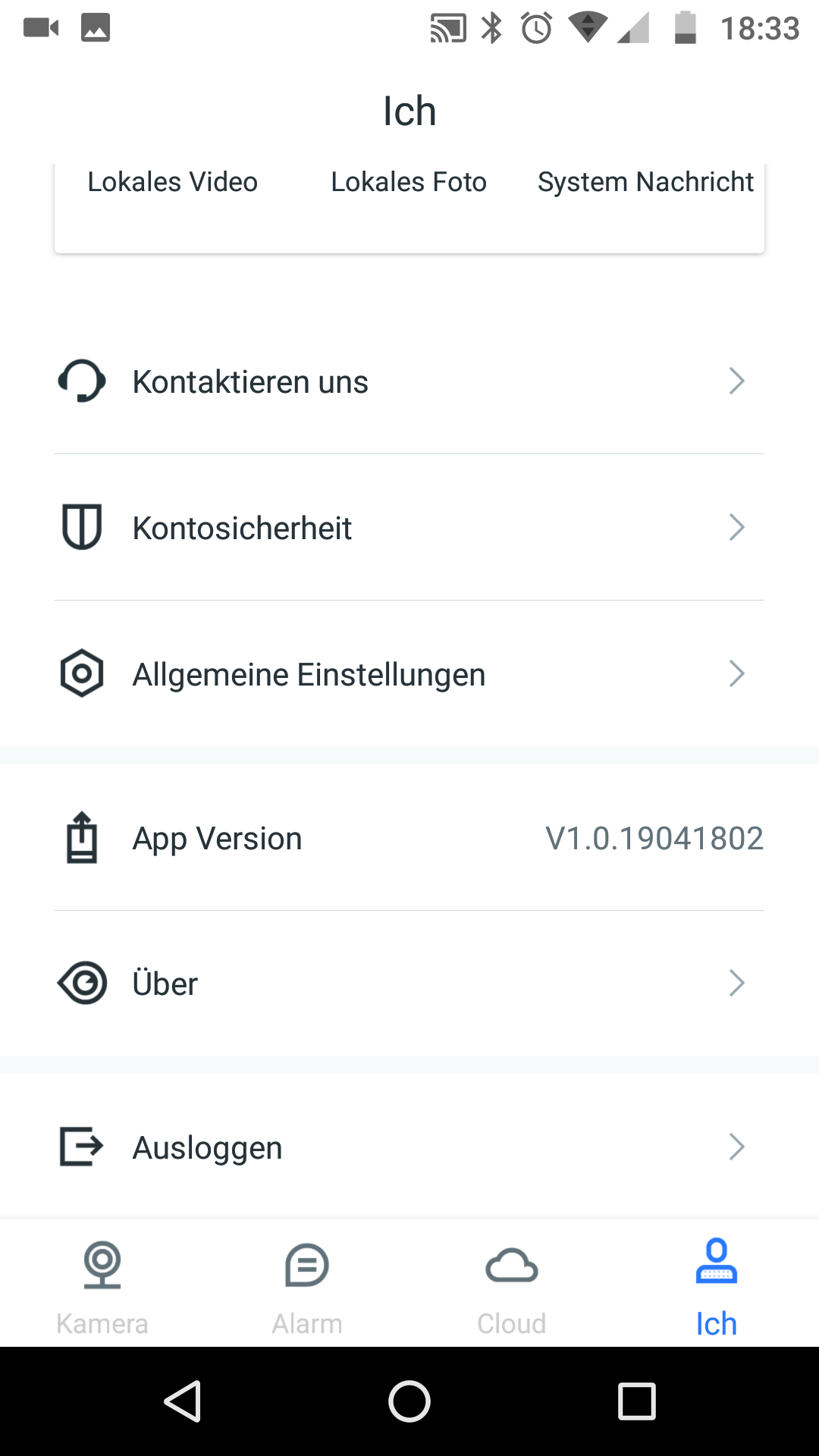The height and width of the screenshot is (1456, 819).
Task: Open Lokales Foto
Action: 409,183
